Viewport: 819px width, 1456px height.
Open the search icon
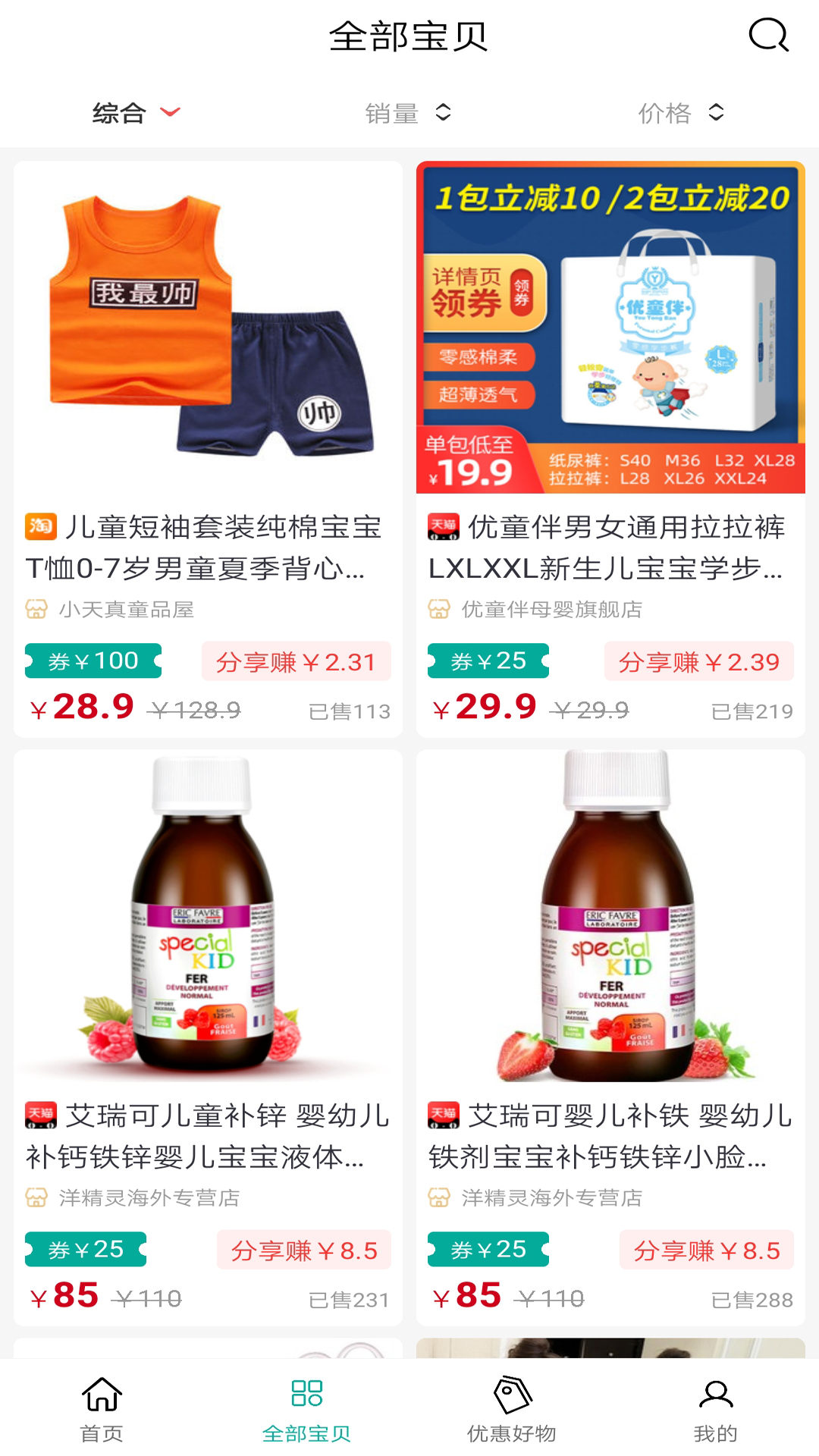tap(768, 35)
